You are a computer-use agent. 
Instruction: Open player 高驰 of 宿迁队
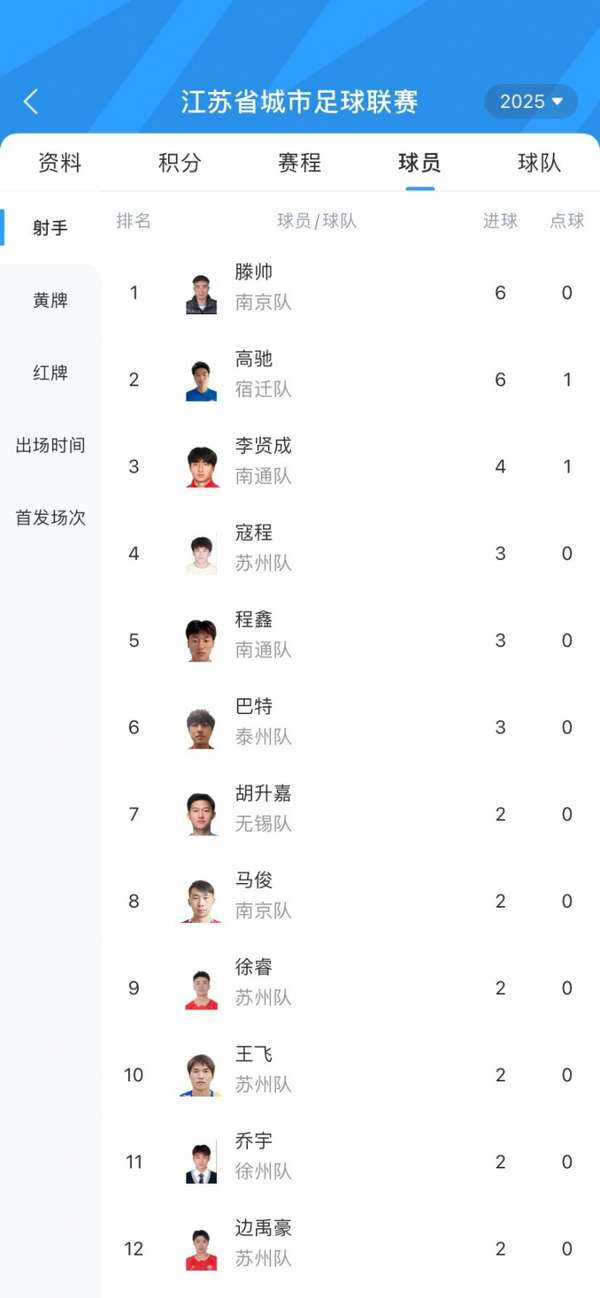(350, 380)
